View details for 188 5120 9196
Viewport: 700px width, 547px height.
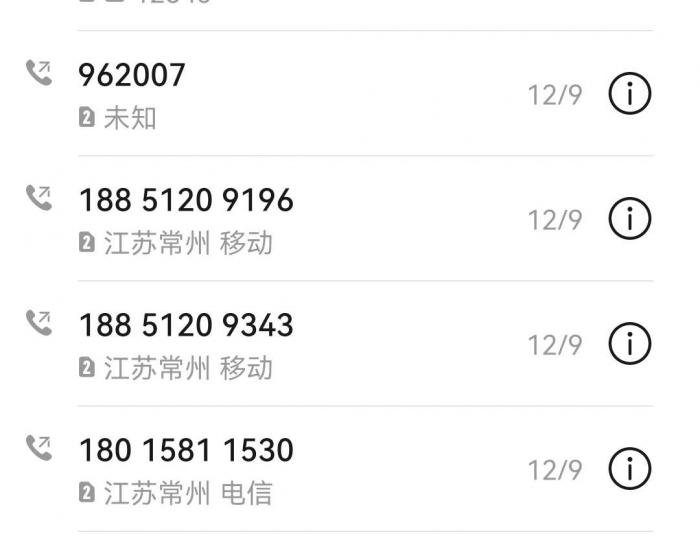(x=630, y=219)
